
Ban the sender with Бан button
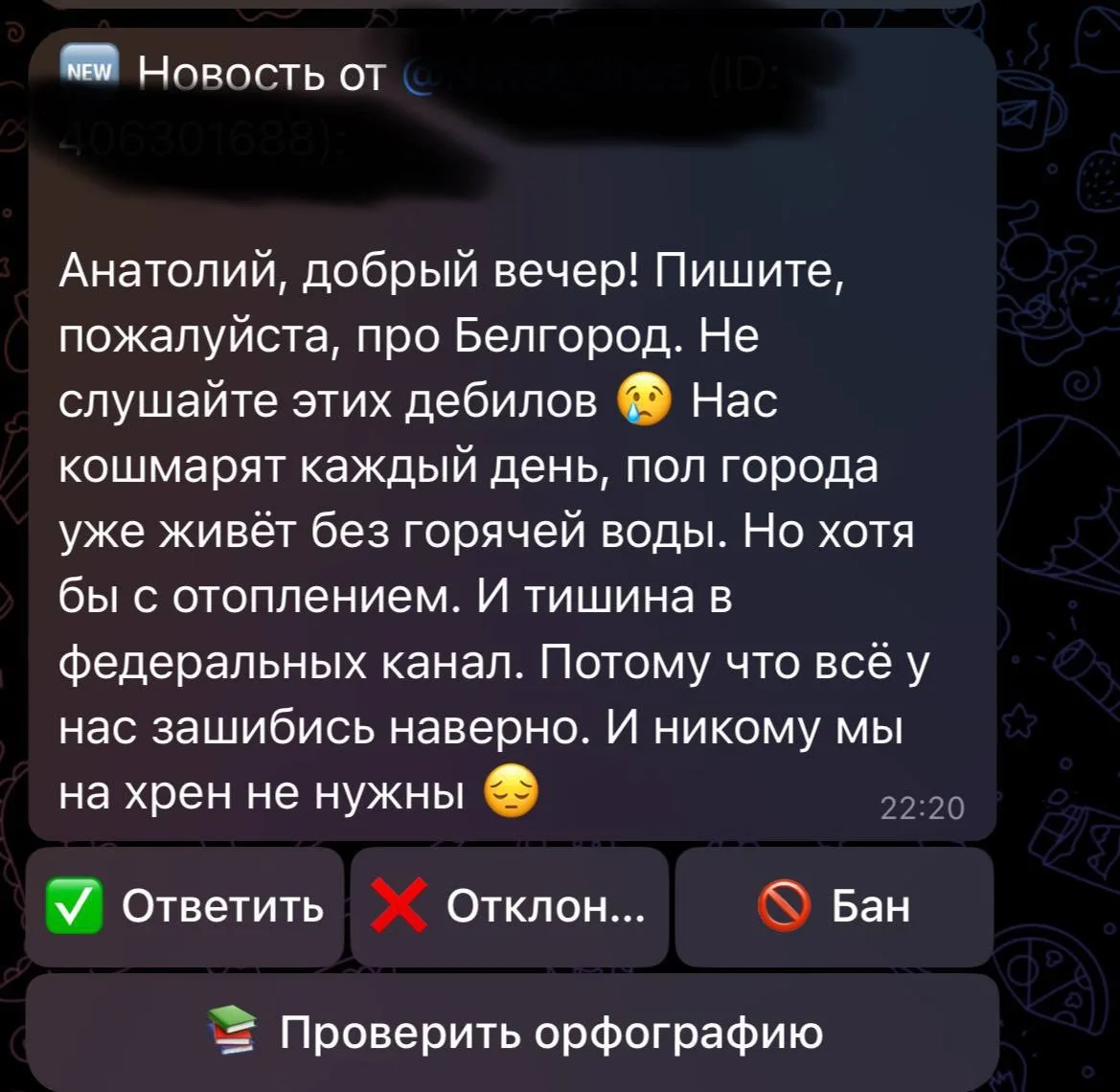[x=834, y=905]
